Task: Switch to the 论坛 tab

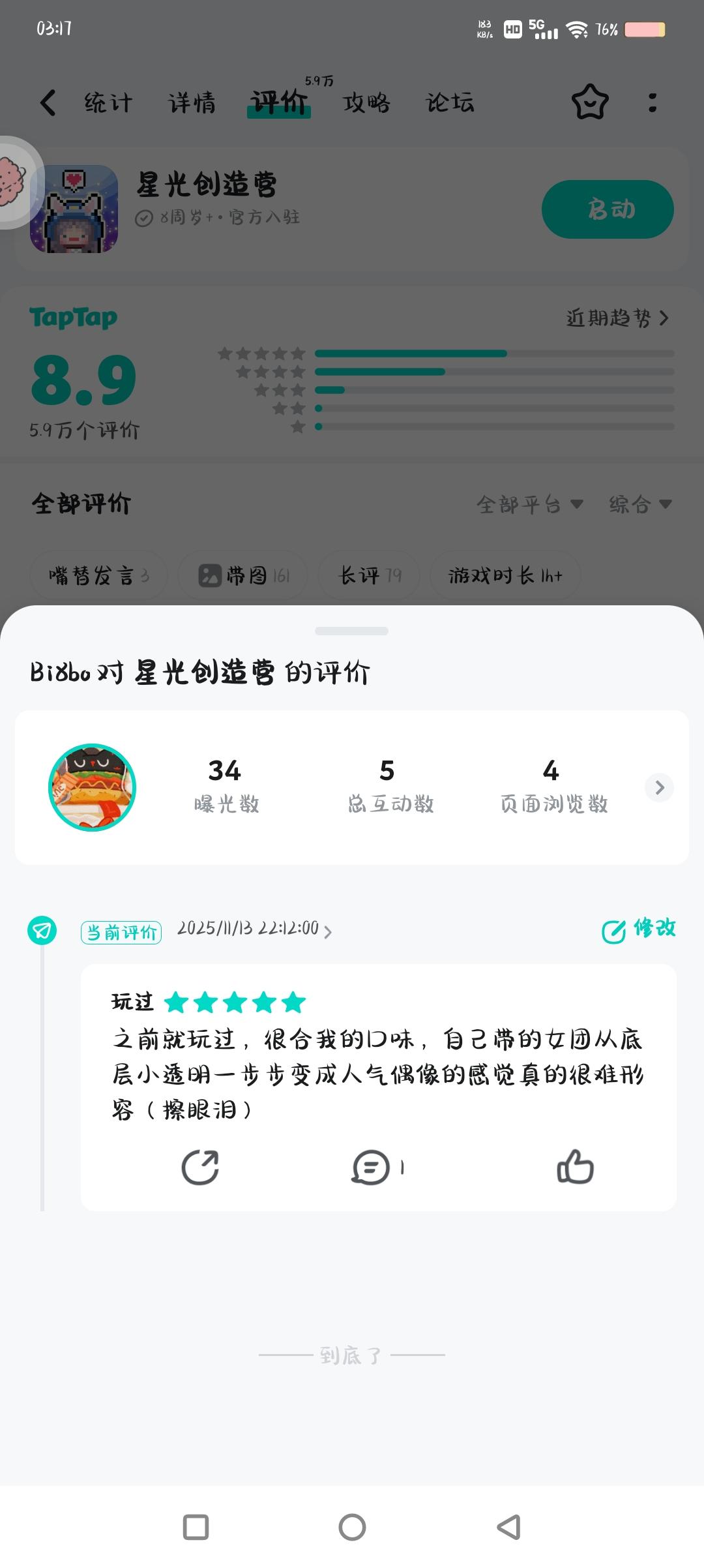Action: coord(449,102)
